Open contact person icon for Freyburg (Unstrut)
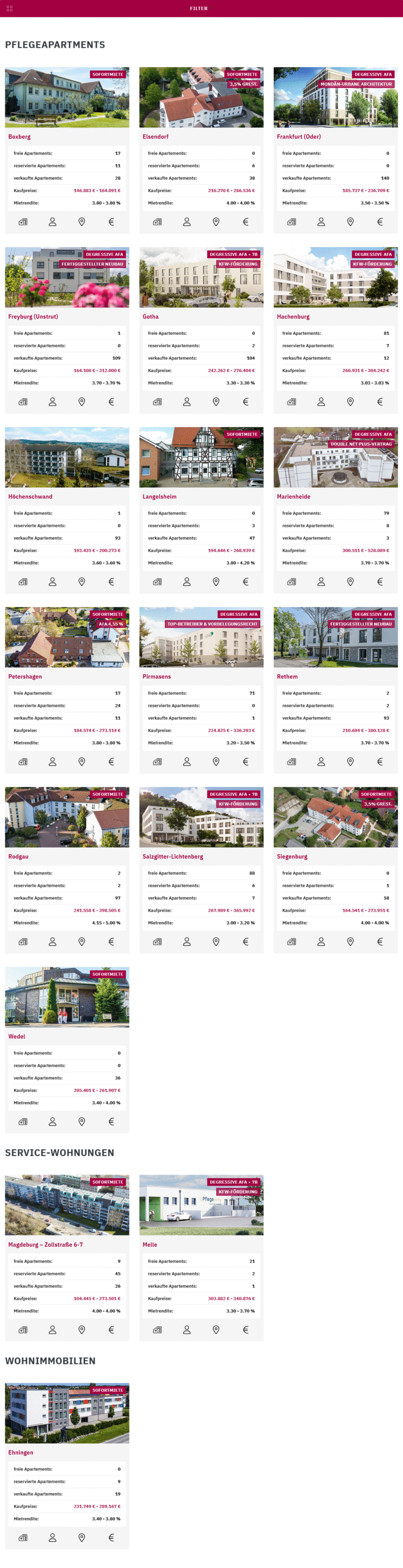This screenshot has width=403, height=1568. [52, 402]
